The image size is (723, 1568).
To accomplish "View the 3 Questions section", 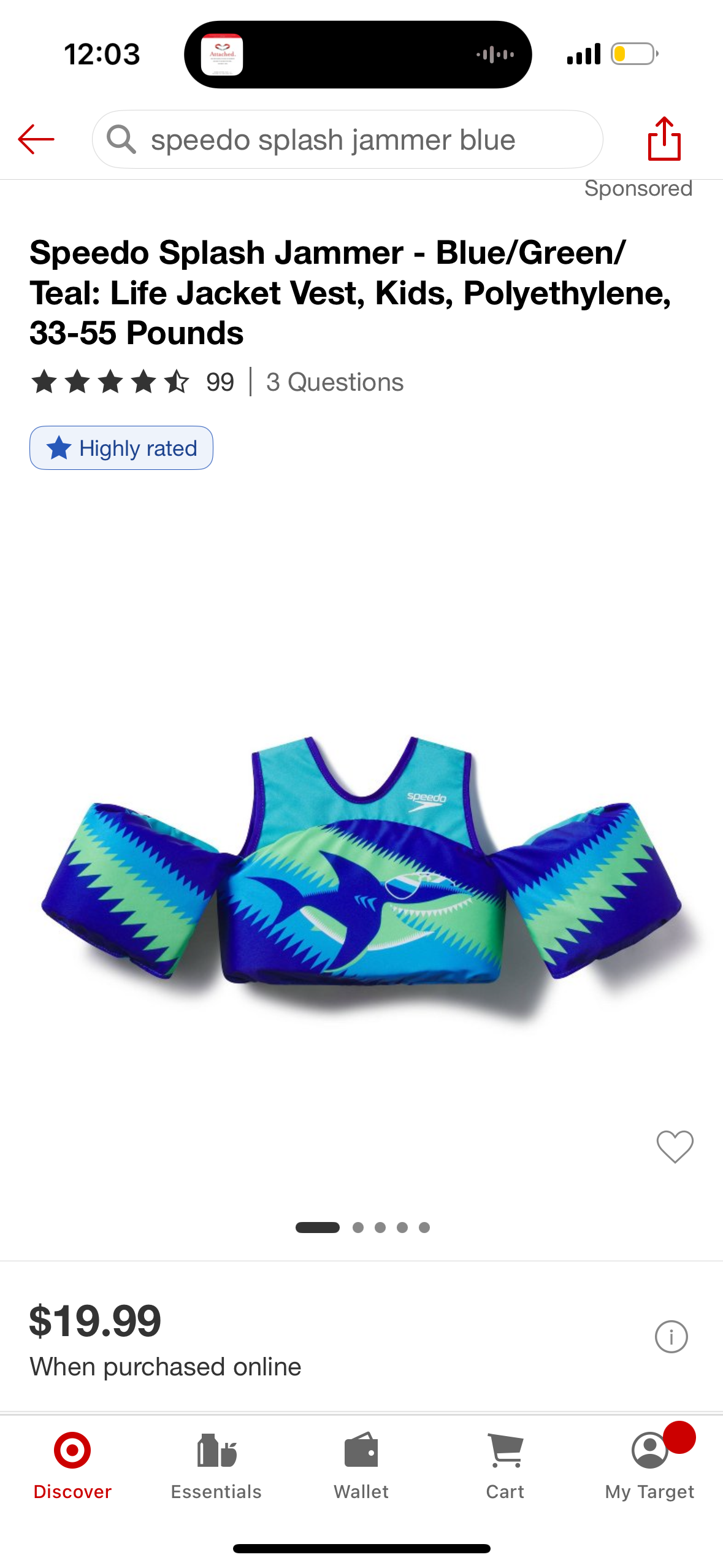I will tap(334, 382).
